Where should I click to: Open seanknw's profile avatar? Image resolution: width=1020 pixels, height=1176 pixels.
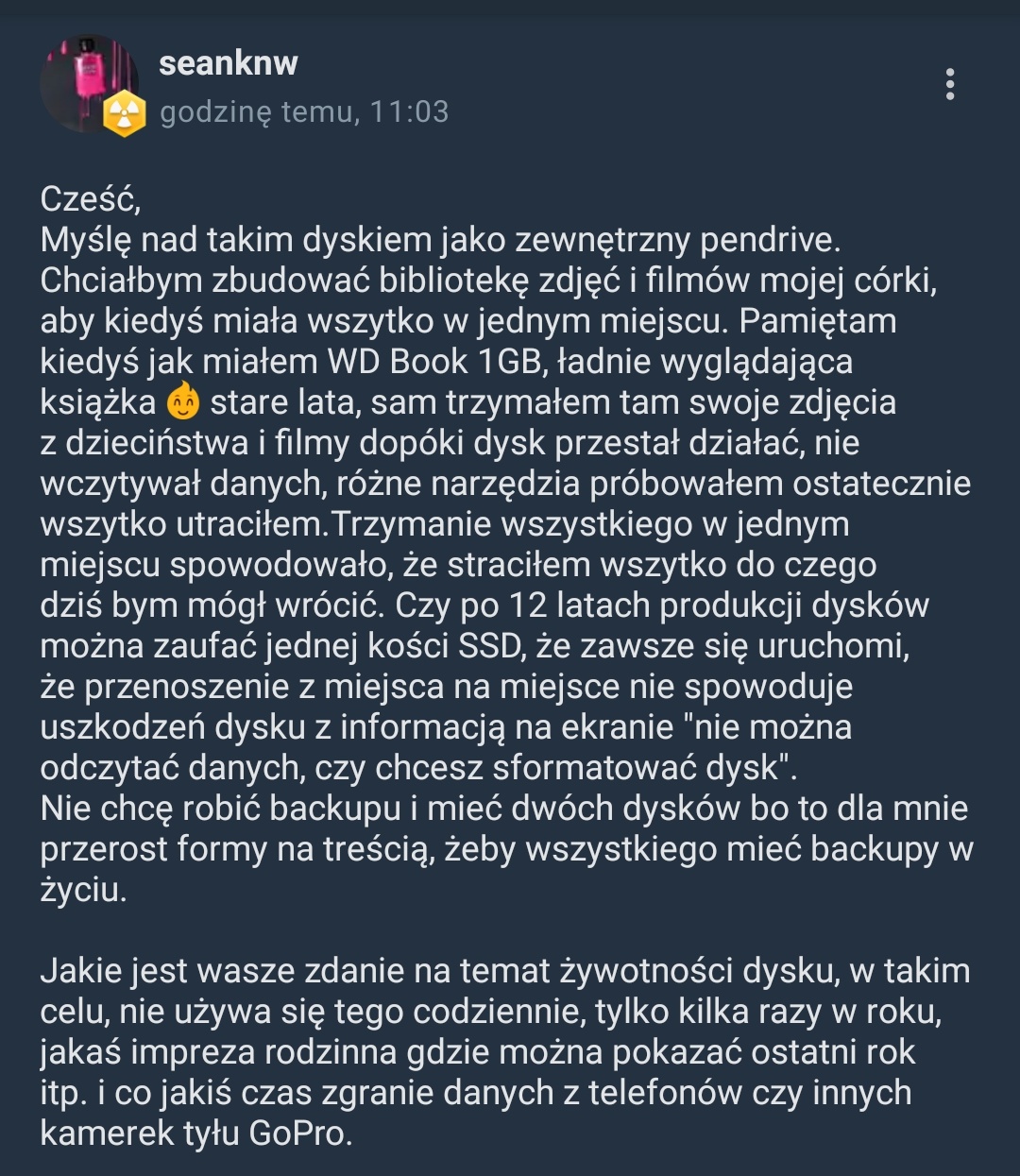[x=88, y=83]
